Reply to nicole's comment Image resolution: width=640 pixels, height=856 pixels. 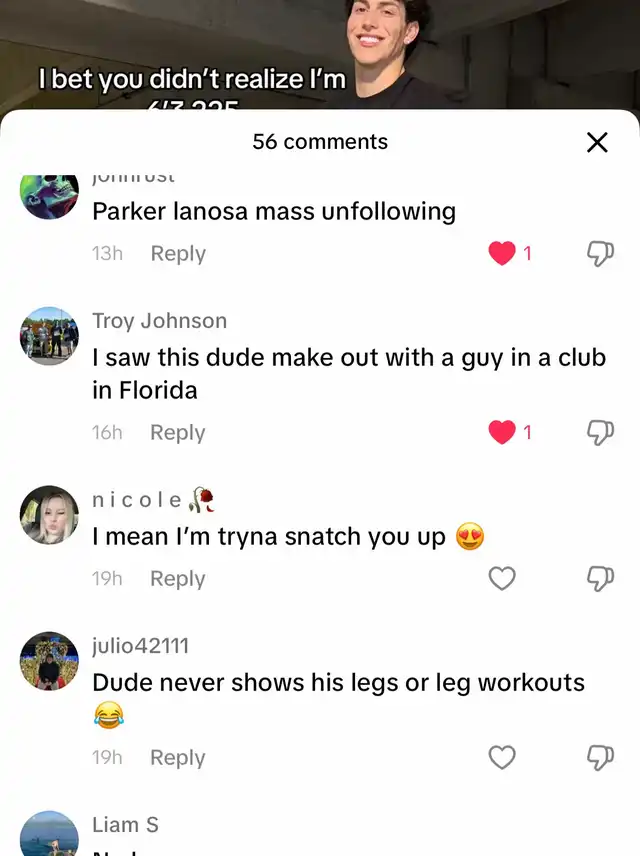point(178,579)
